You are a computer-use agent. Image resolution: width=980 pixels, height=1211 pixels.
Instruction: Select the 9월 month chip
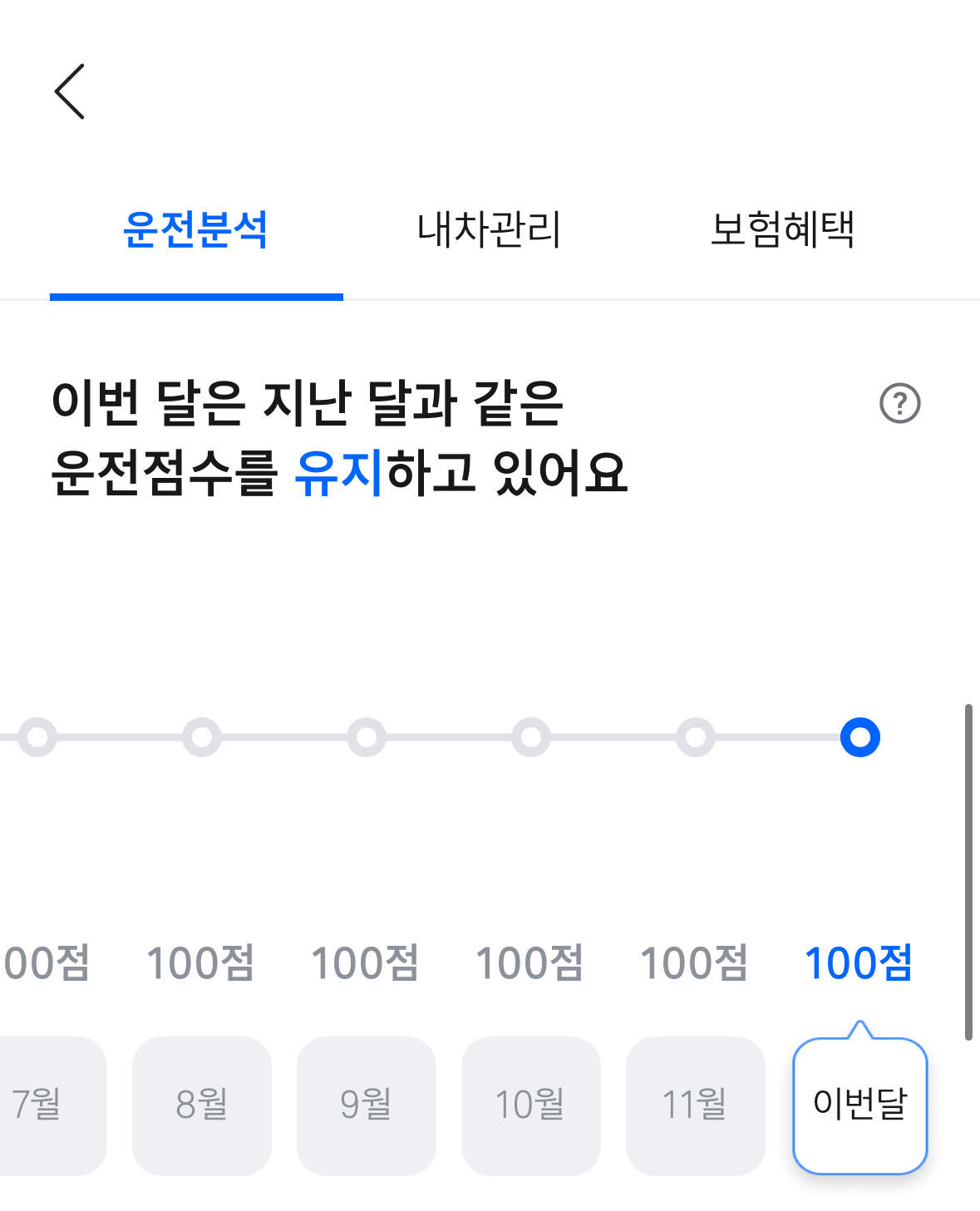point(367,1105)
